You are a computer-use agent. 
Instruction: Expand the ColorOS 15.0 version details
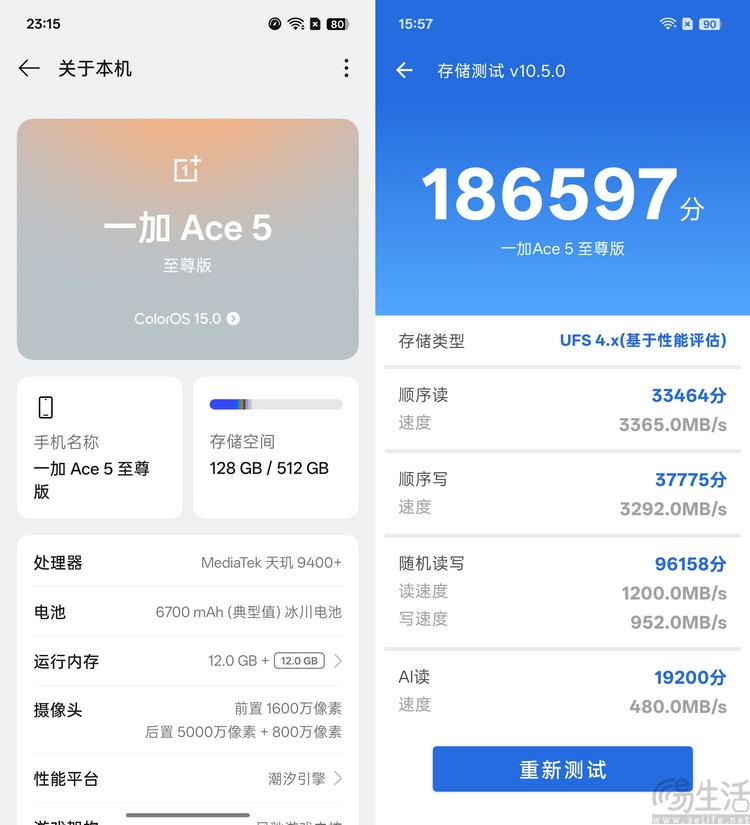click(x=187, y=319)
